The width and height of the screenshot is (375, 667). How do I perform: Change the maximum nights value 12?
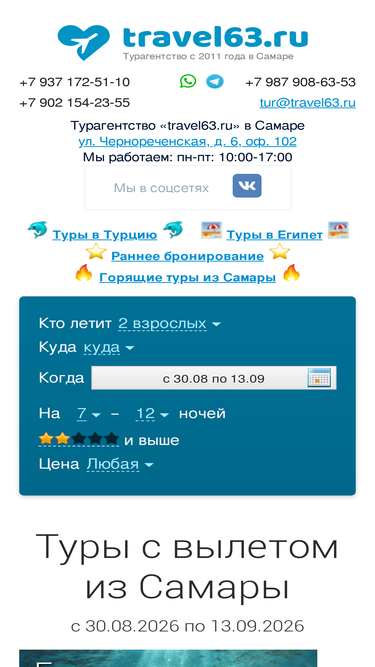[152, 413]
